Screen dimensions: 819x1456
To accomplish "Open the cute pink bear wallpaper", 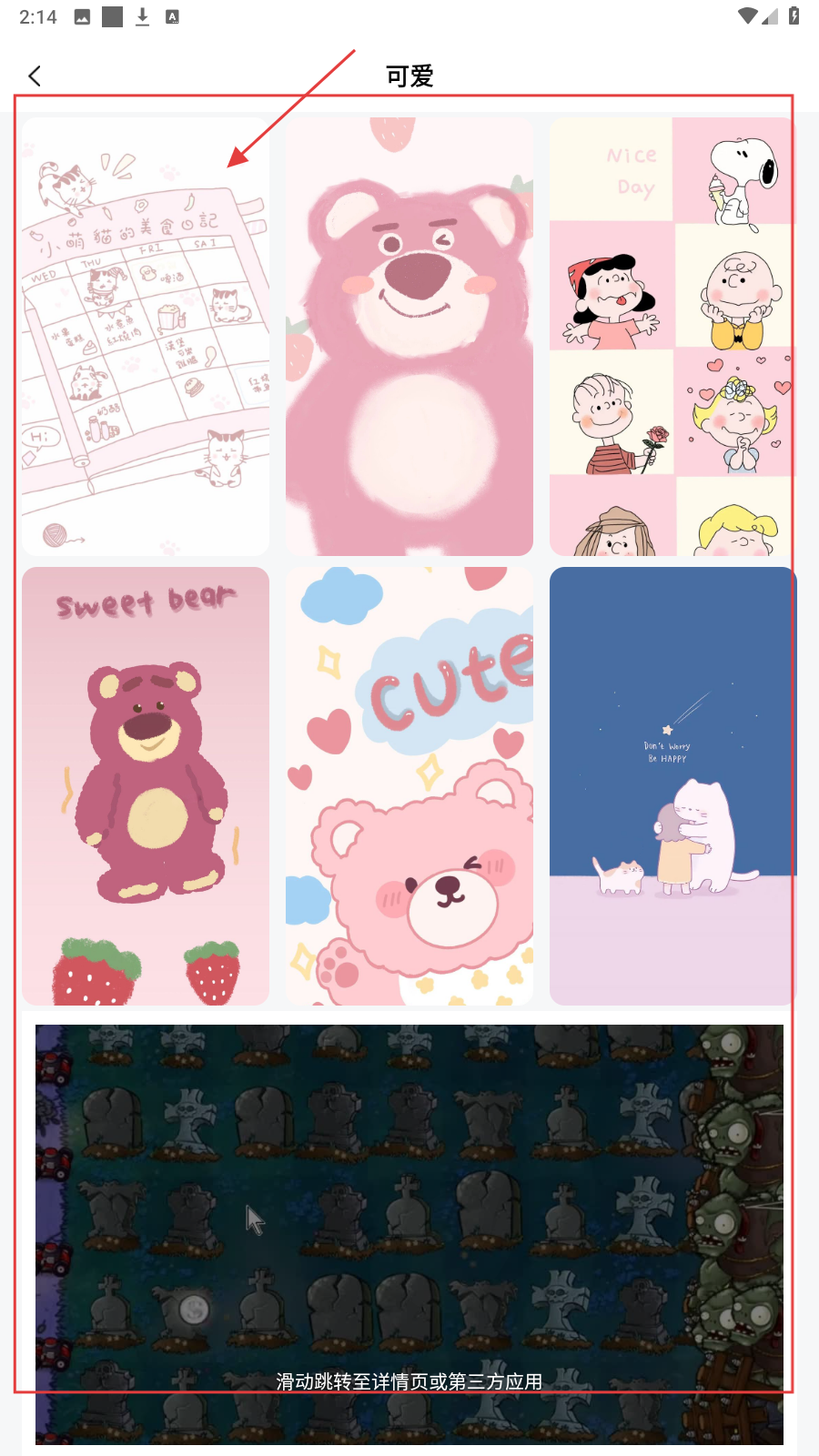I will click(x=409, y=786).
